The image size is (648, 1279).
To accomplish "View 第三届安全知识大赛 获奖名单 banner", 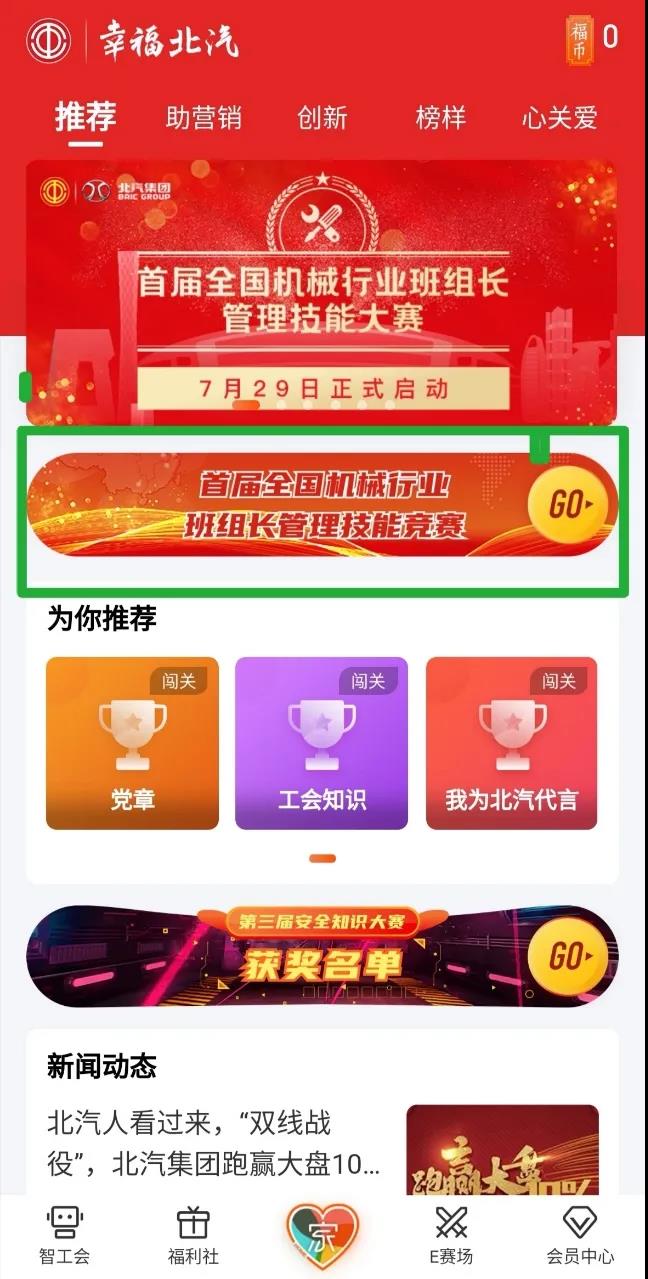I will click(322, 956).
